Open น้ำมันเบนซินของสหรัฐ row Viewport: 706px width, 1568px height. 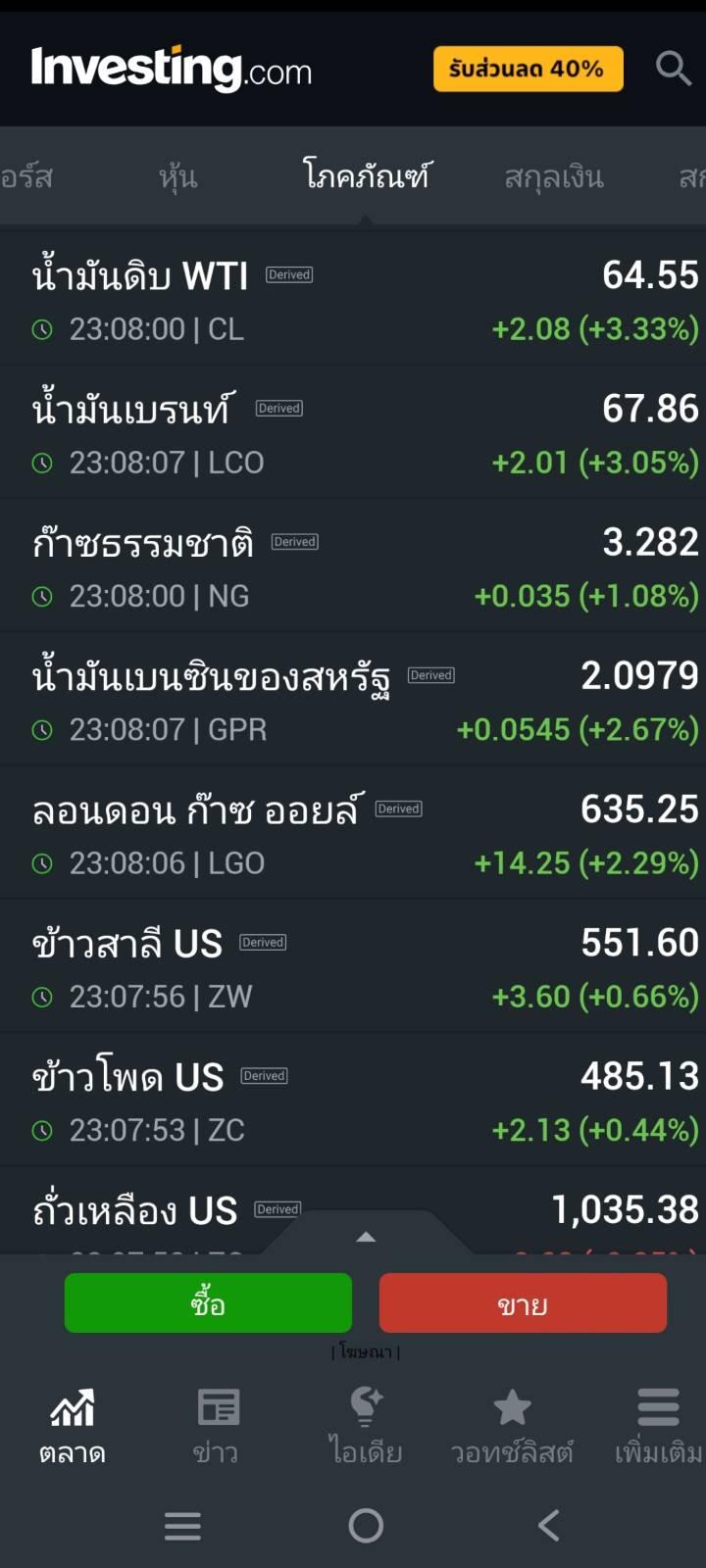coord(353,699)
